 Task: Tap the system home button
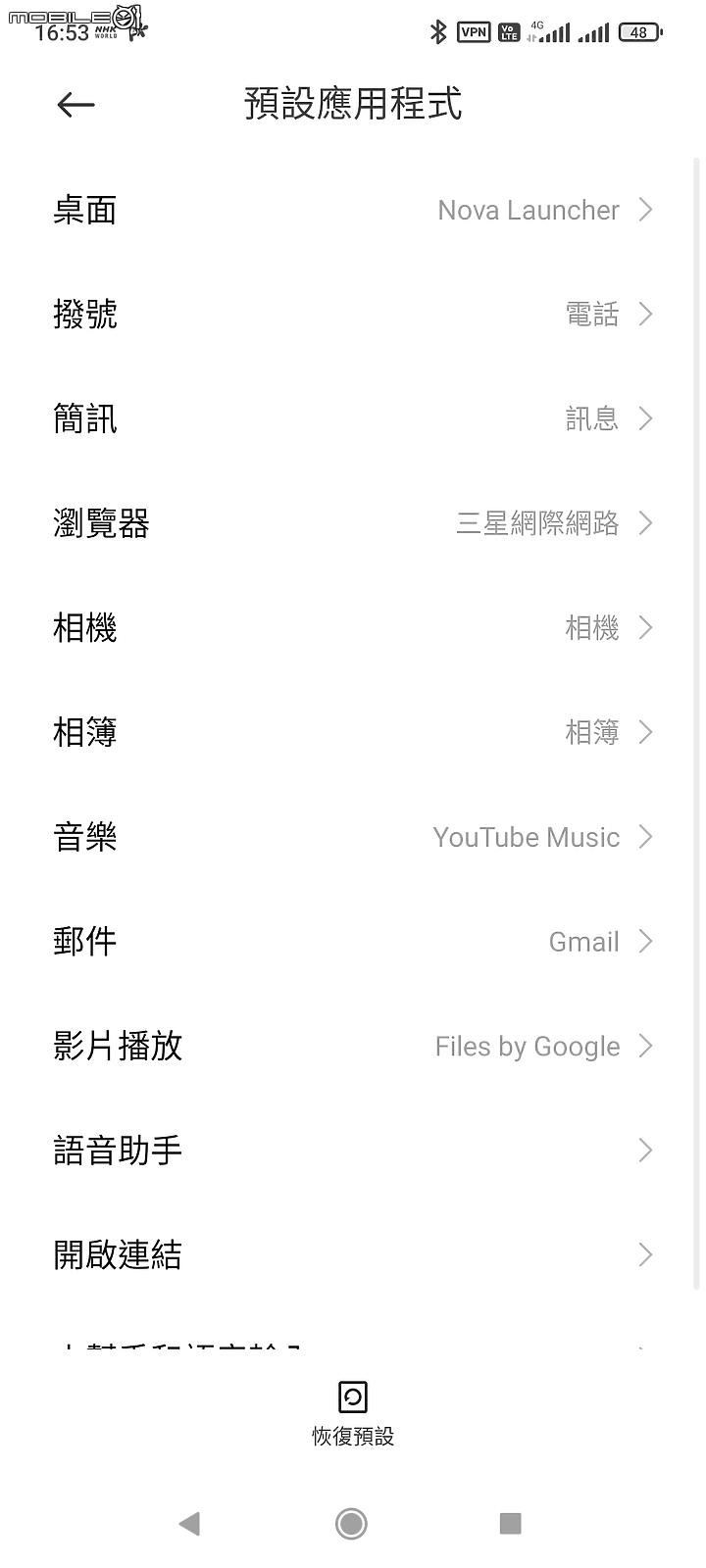coord(351,1523)
